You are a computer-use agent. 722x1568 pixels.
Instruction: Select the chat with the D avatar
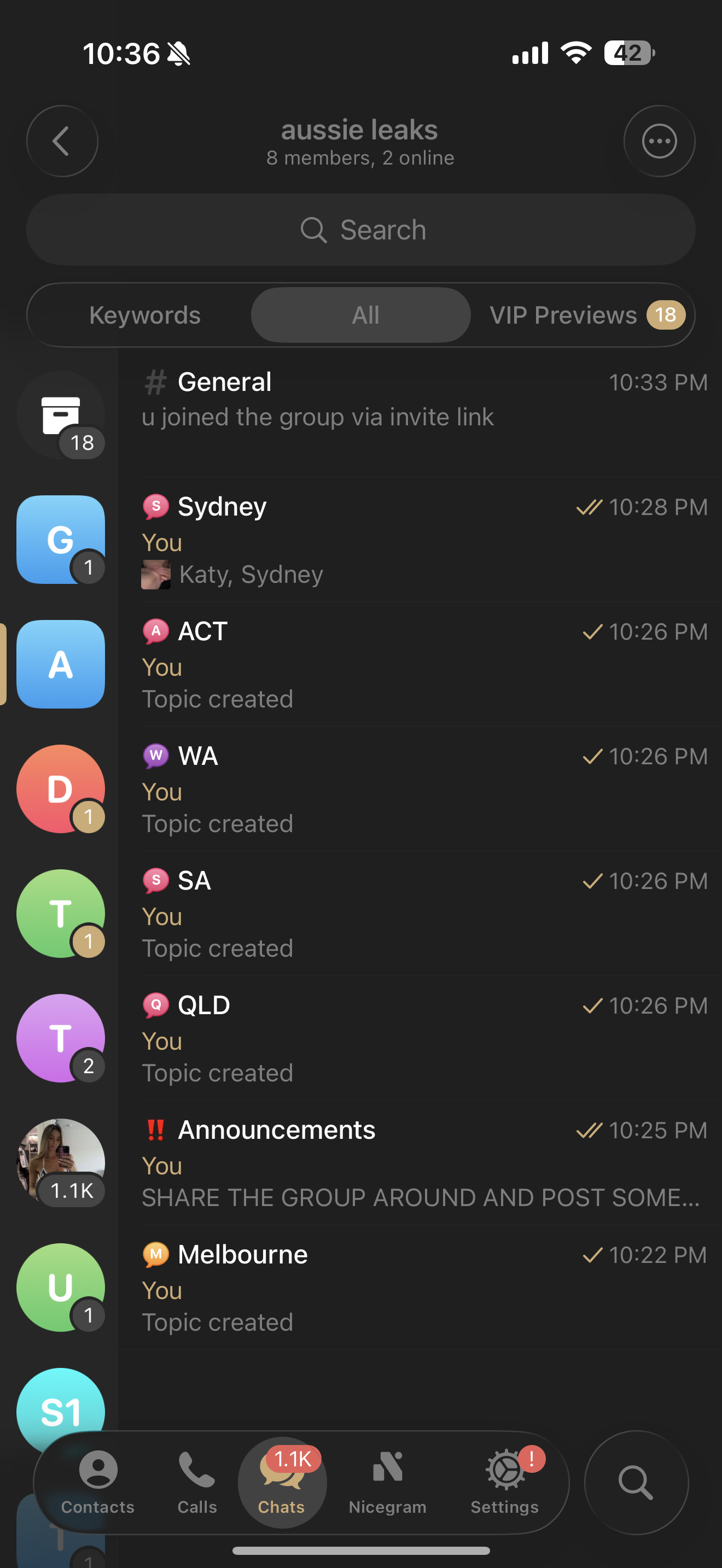[60, 789]
